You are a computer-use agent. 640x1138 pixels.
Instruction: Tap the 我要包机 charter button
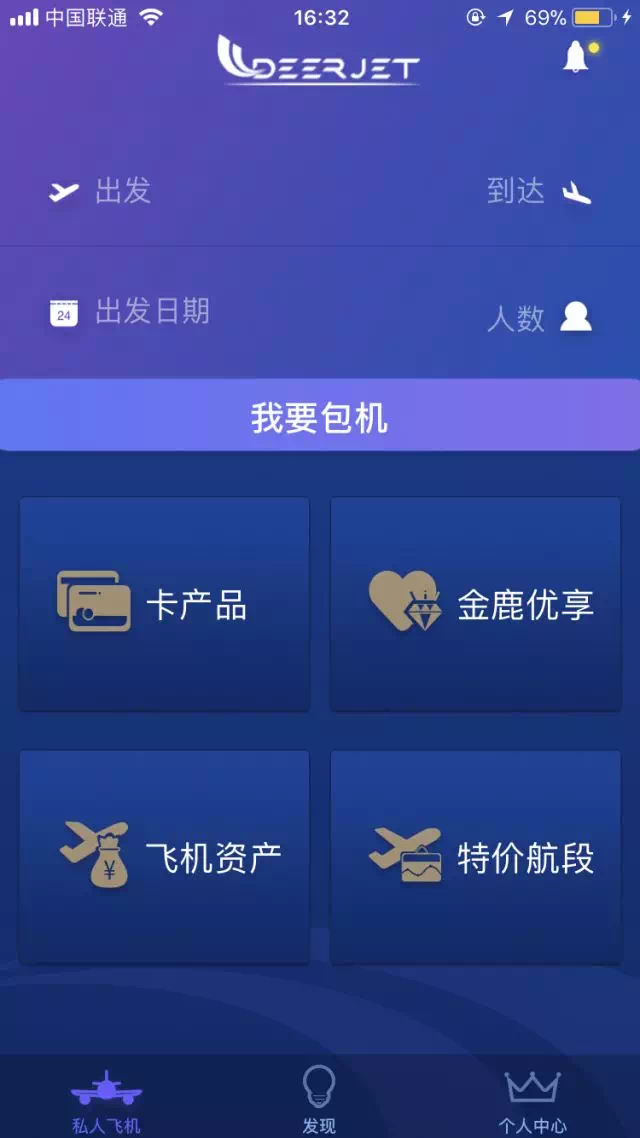point(320,417)
